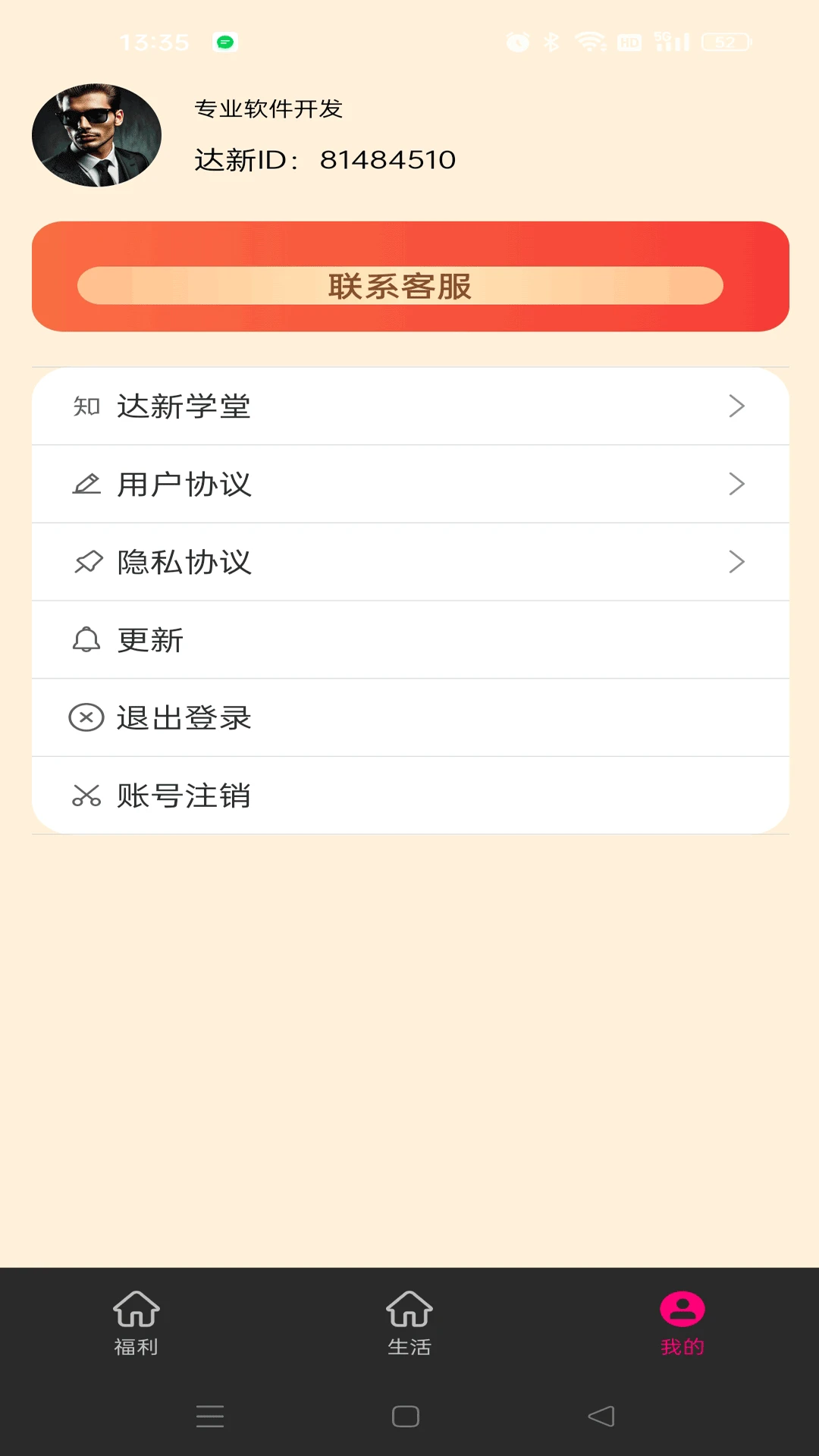Click 账号注销 to delete account
Image resolution: width=819 pixels, height=1456 pixels.
[x=184, y=795]
